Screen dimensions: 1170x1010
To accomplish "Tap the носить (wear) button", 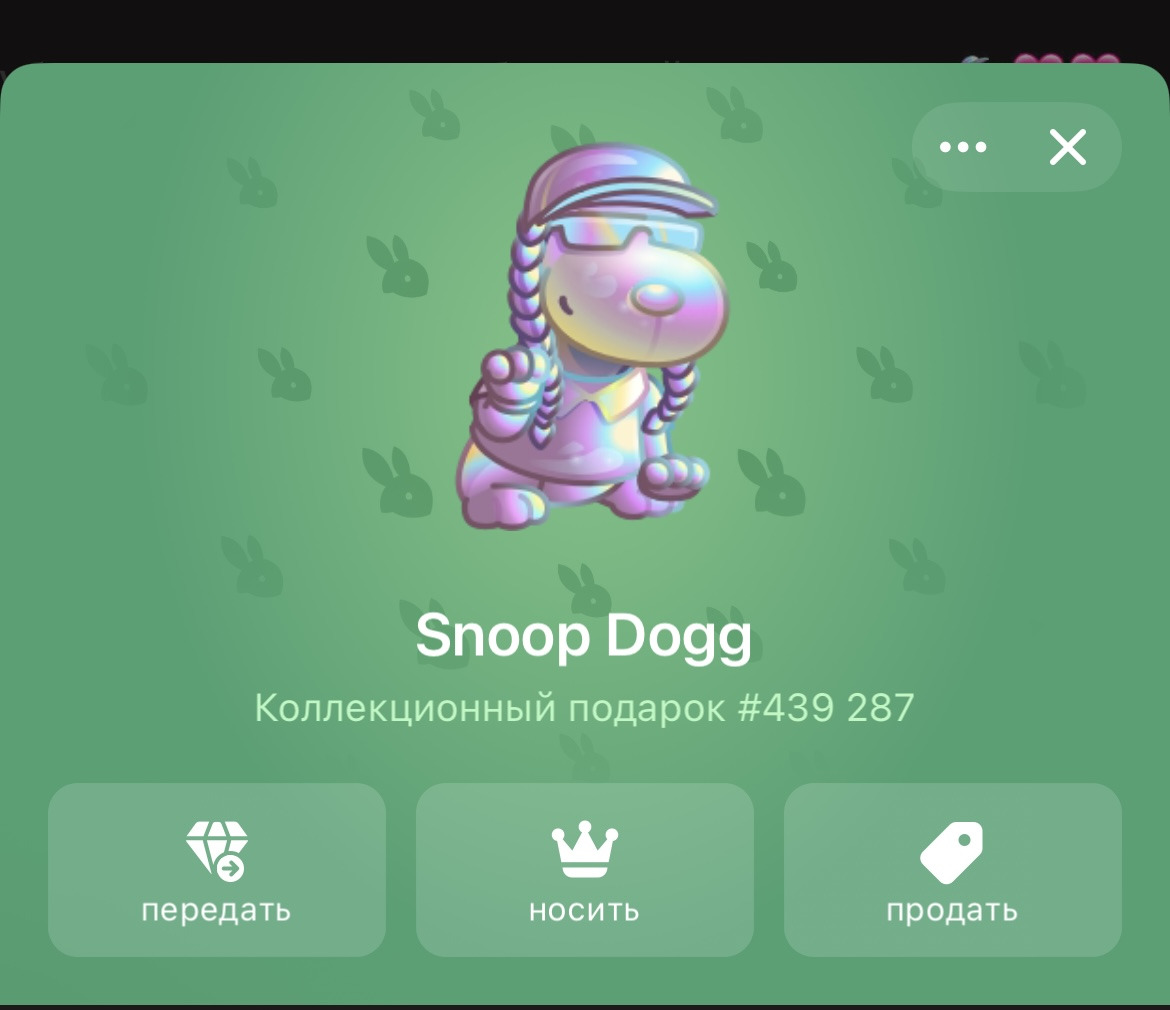I will click(x=585, y=870).
